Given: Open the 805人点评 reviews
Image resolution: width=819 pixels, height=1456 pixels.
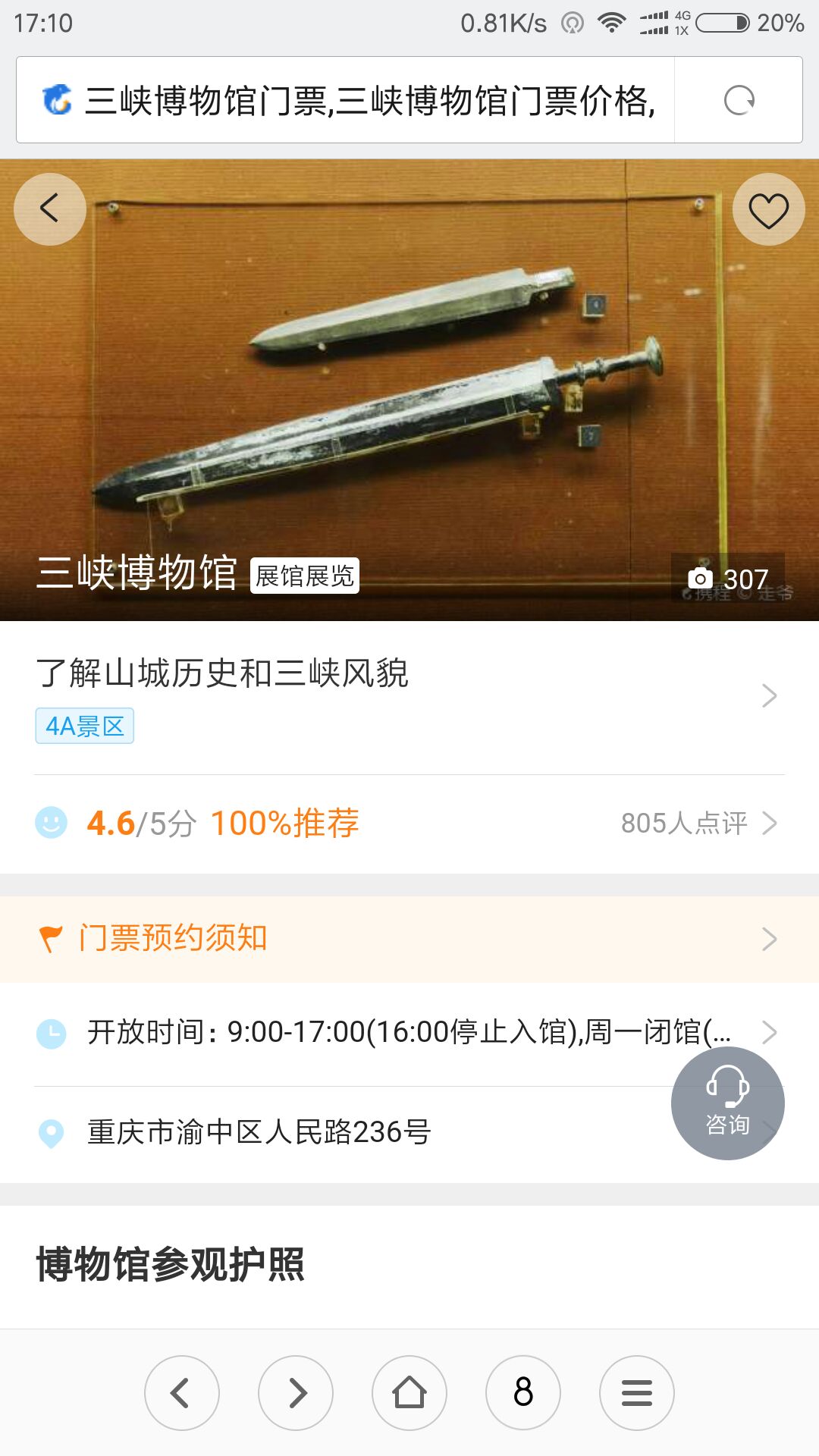Looking at the screenshot, I should tap(698, 823).
